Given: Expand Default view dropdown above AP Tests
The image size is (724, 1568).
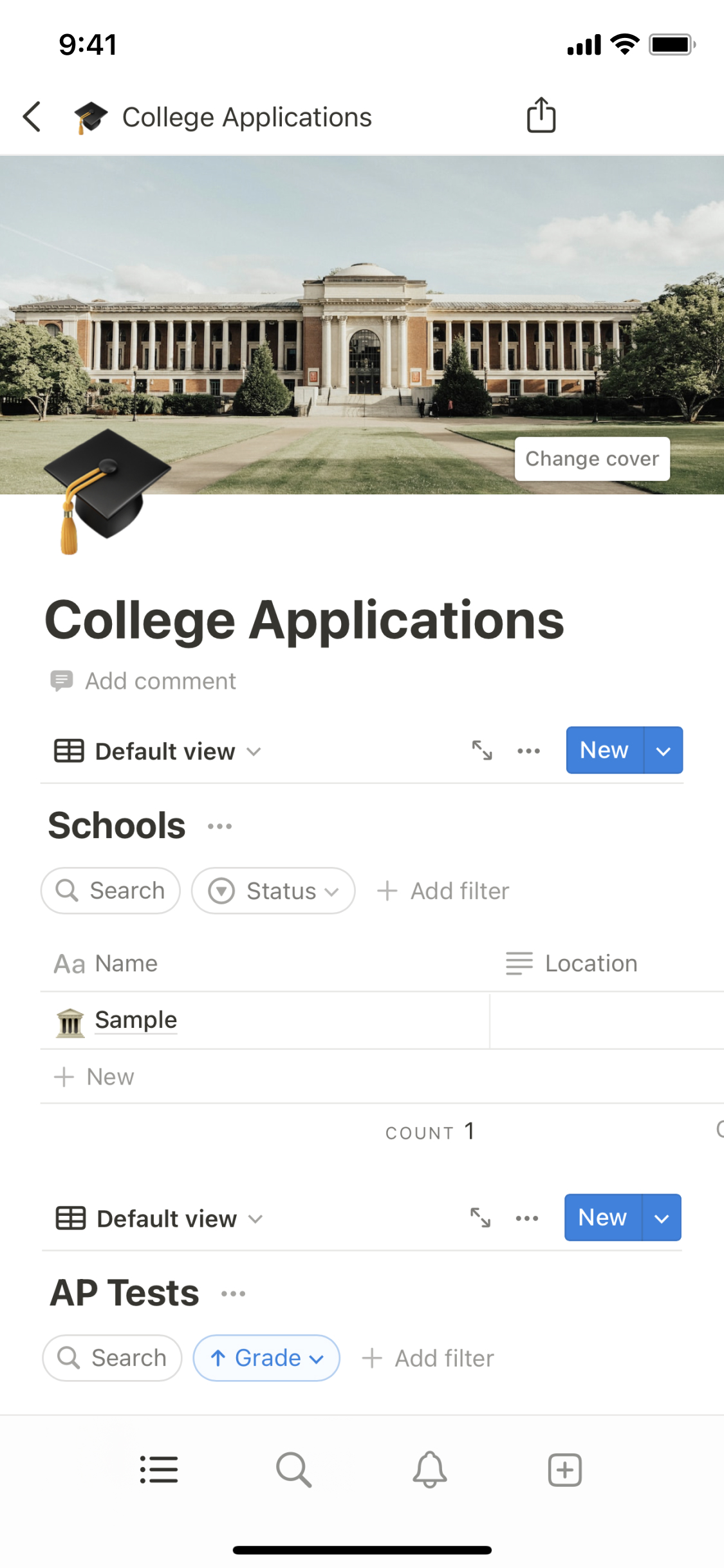Looking at the screenshot, I should click(x=167, y=1218).
